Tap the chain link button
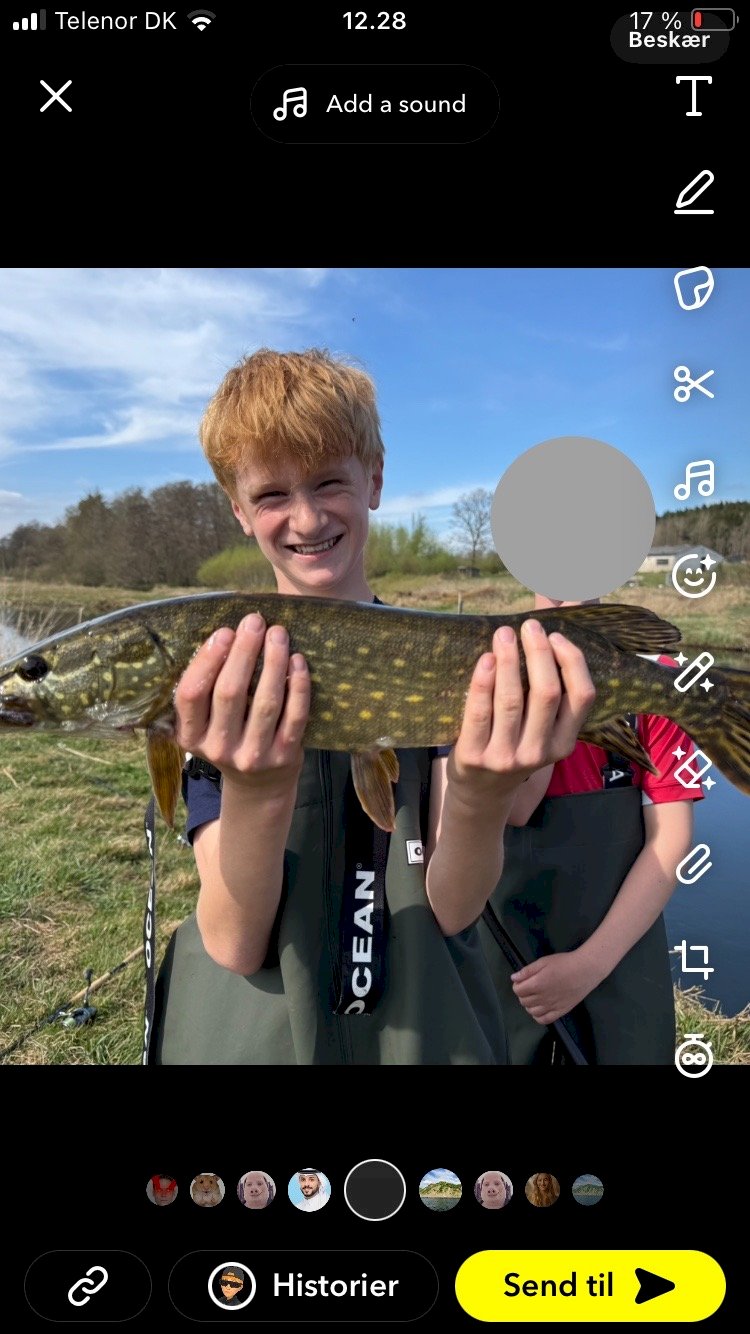The height and width of the screenshot is (1334, 750). tap(88, 1286)
